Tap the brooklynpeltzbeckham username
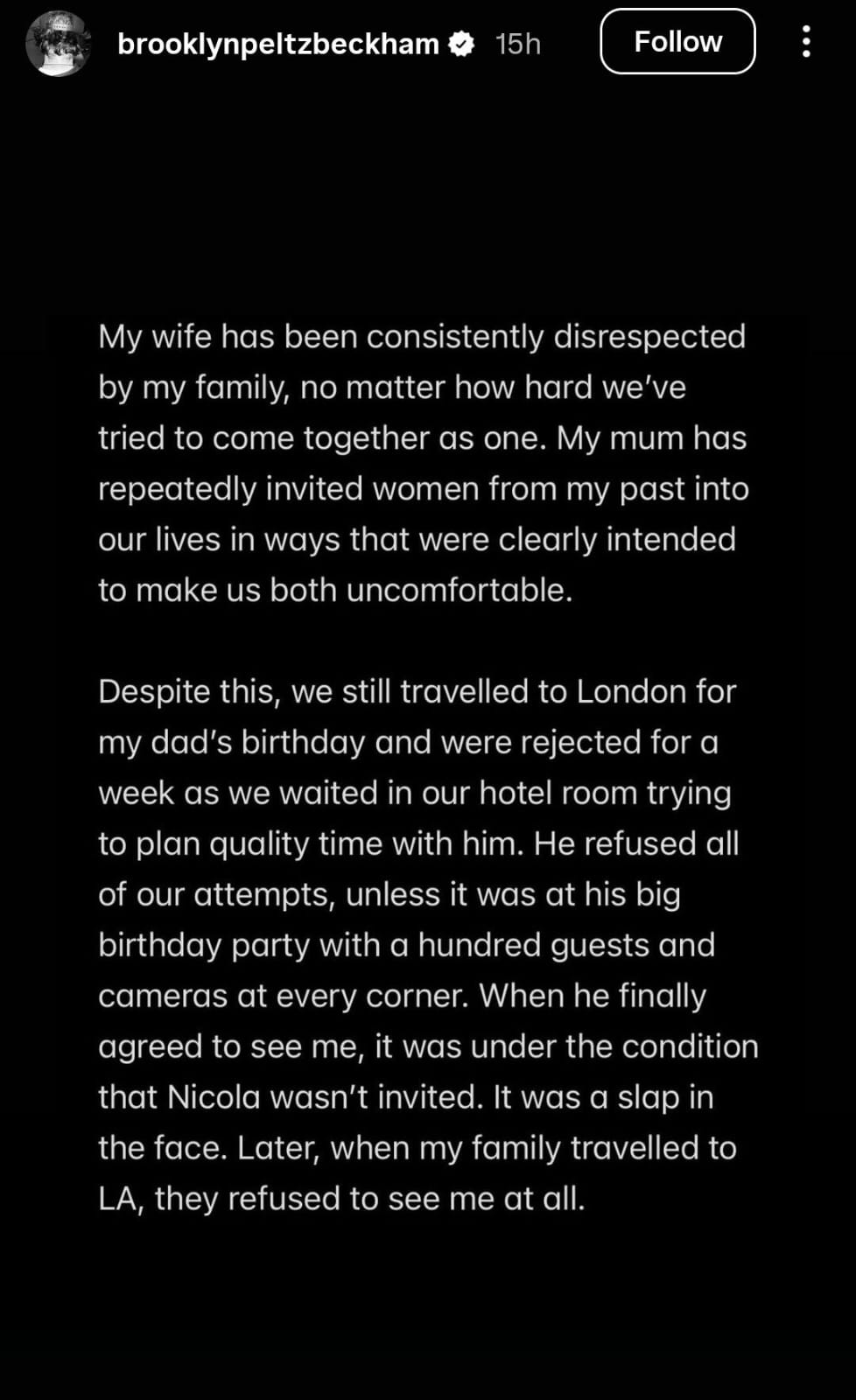Screen dimensions: 856x1400 pos(277,44)
